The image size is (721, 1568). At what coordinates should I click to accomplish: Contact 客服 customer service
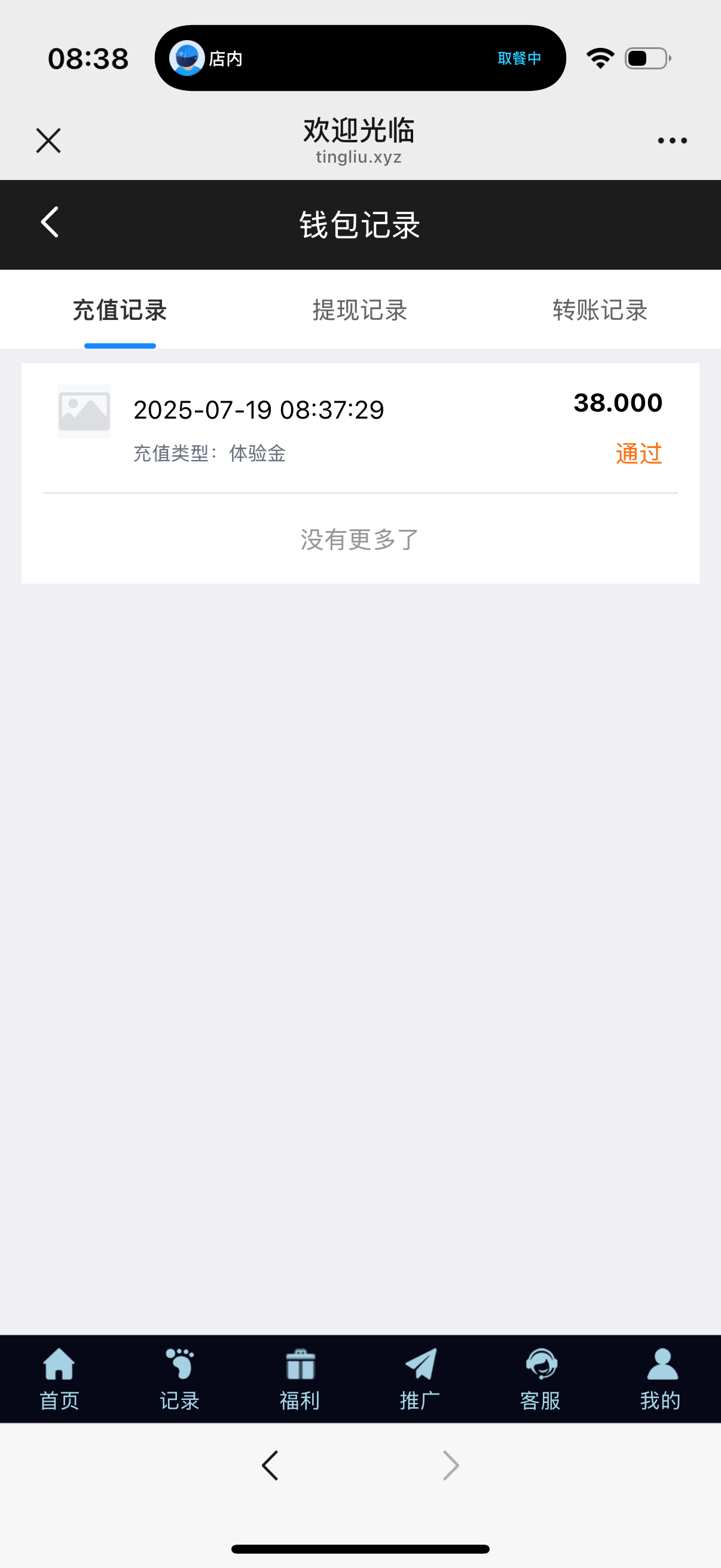540,1378
